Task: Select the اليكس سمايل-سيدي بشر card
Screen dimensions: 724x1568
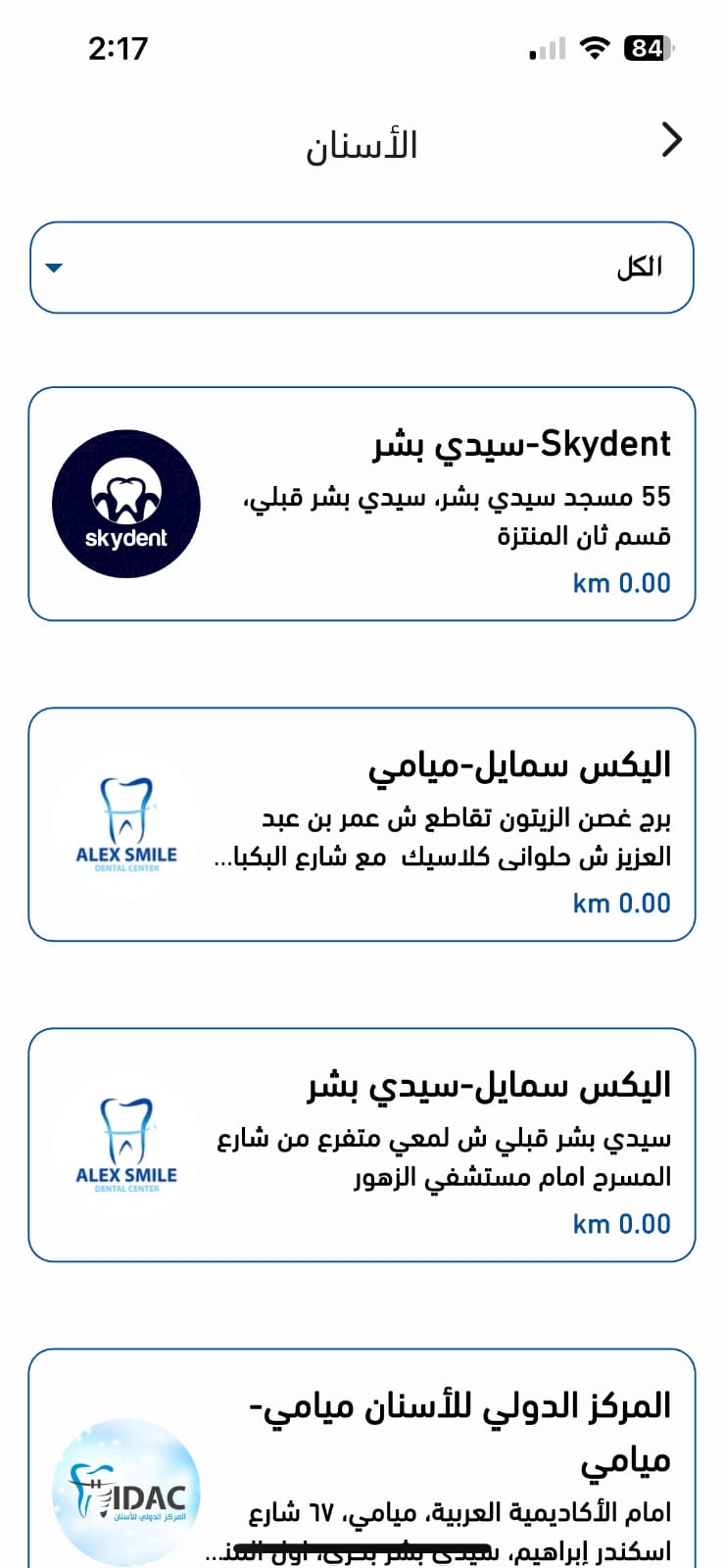Action: click(362, 1145)
